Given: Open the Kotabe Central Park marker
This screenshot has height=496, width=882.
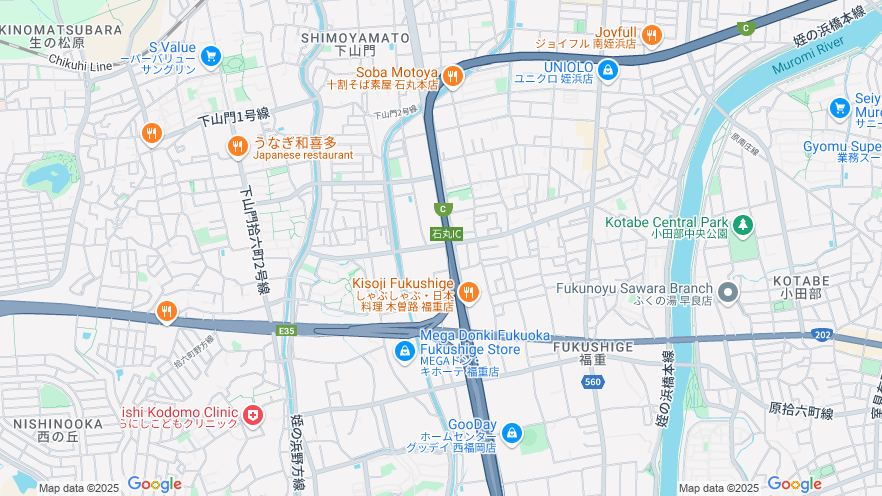Looking at the screenshot, I should pos(742,225).
